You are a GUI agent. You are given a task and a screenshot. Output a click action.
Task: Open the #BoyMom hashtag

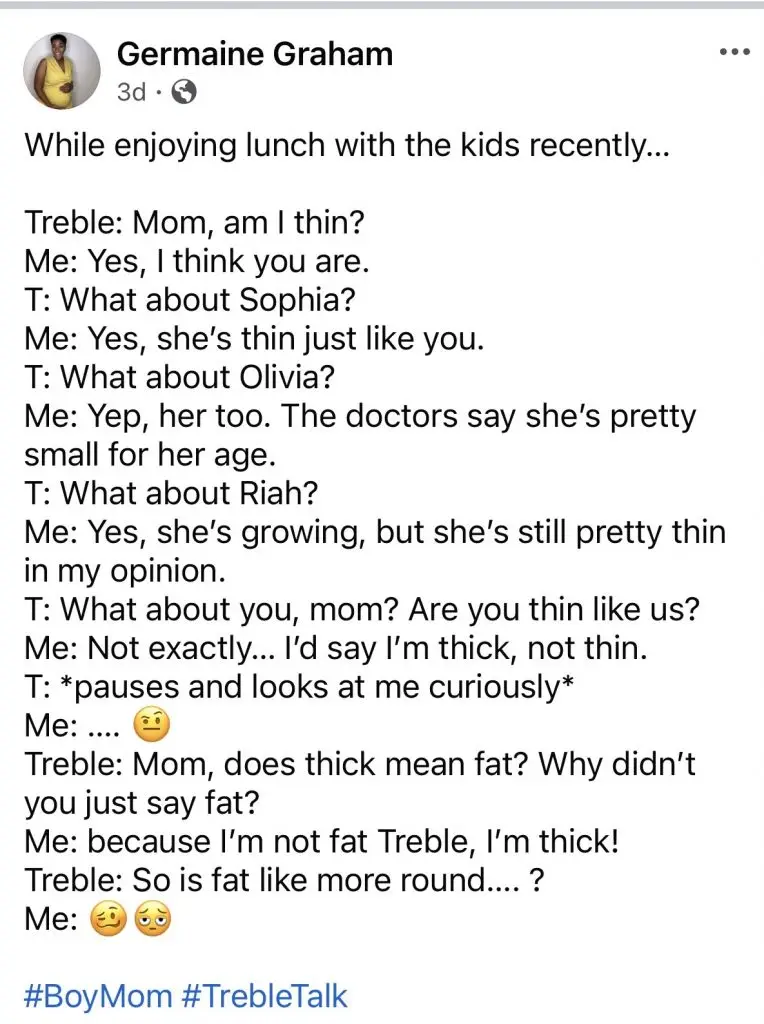coord(98,995)
